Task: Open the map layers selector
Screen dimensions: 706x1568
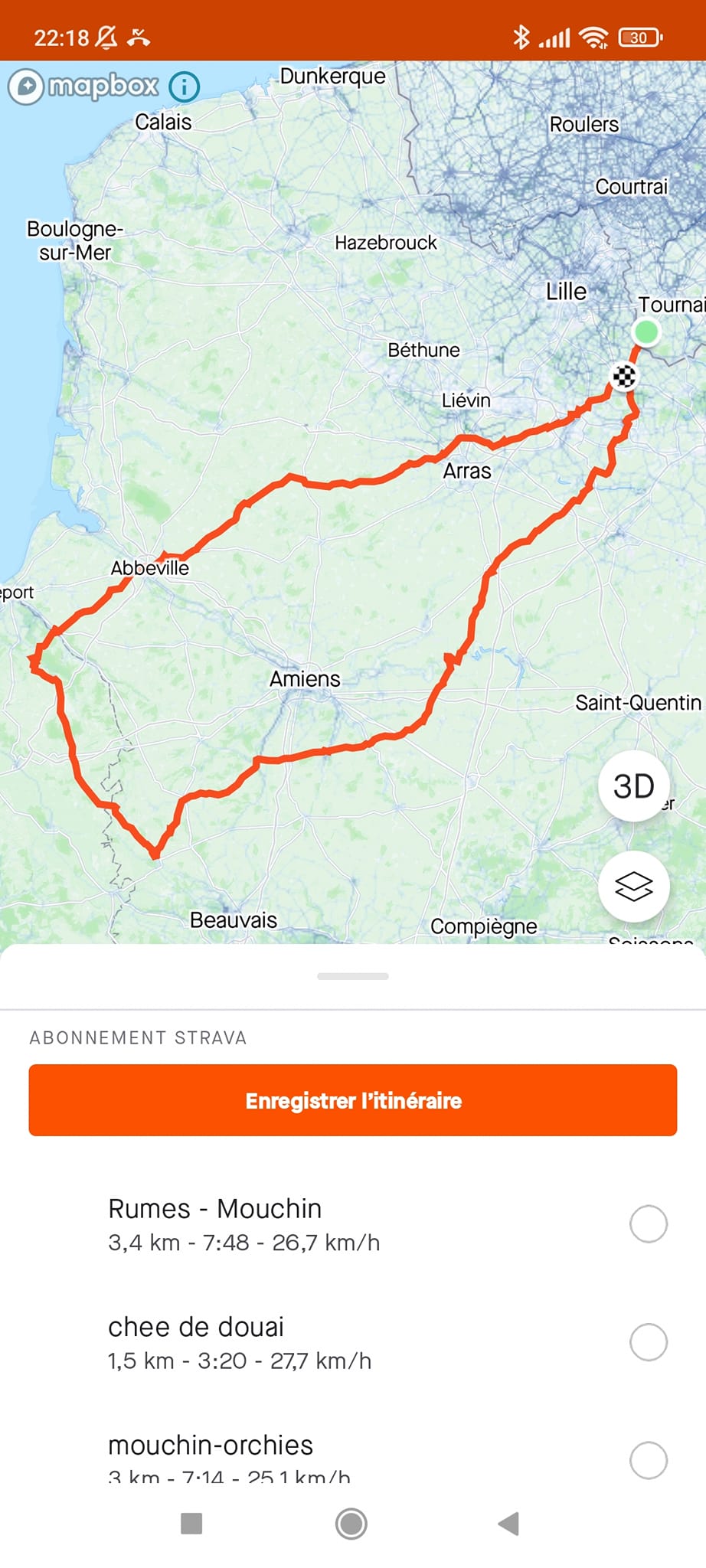Action: coord(633,887)
